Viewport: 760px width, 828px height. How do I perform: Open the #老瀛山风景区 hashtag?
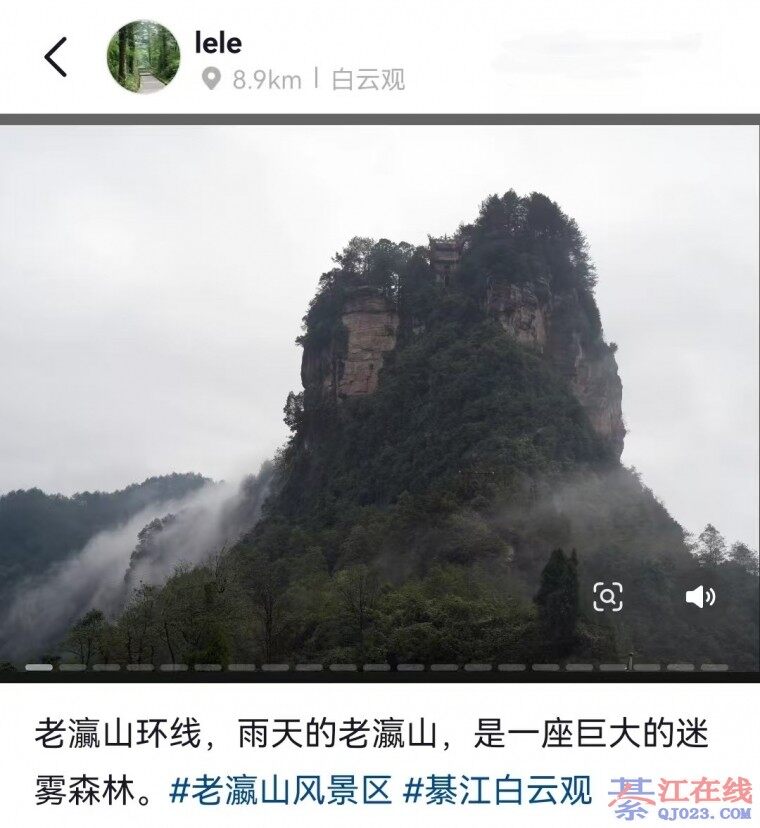[x=280, y=791]
